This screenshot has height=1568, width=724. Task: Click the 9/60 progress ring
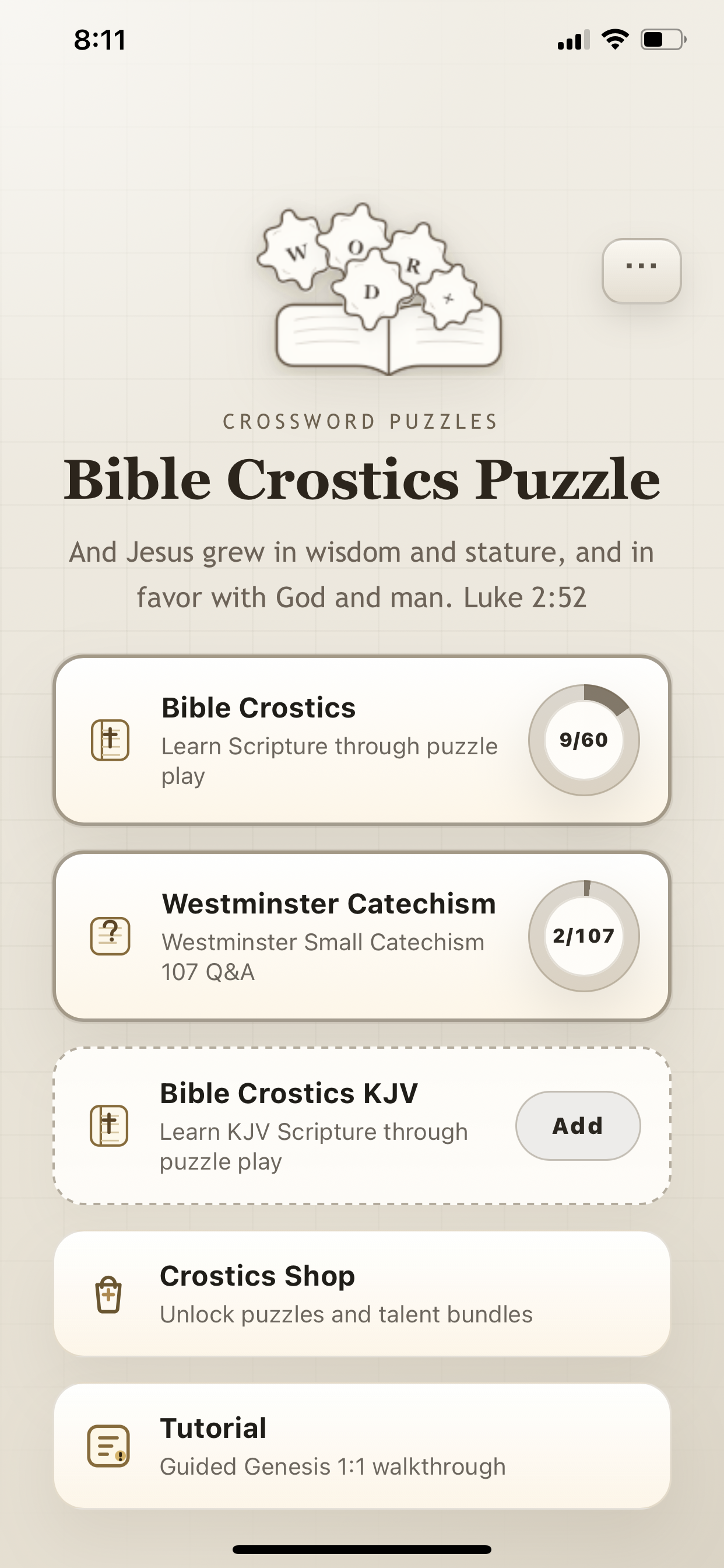[x=584, y=740]
